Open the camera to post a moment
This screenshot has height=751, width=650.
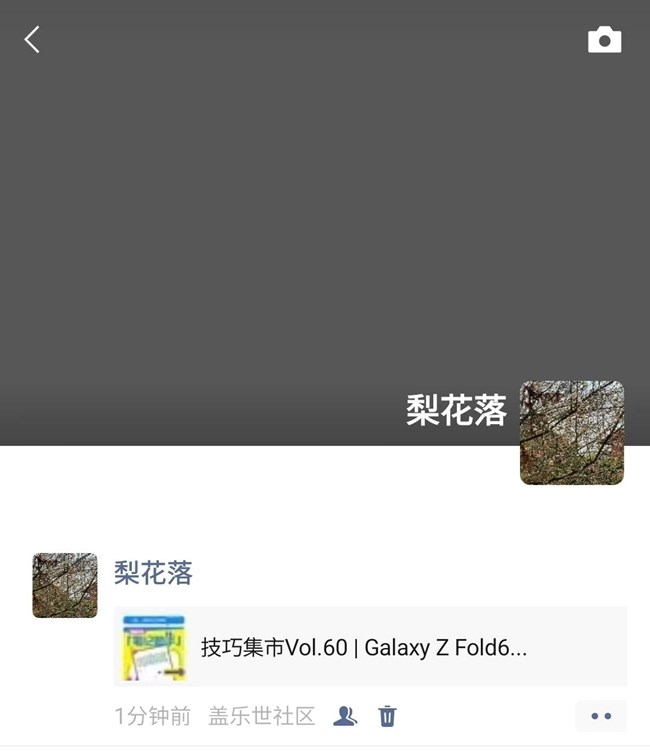tap(604, 40)
